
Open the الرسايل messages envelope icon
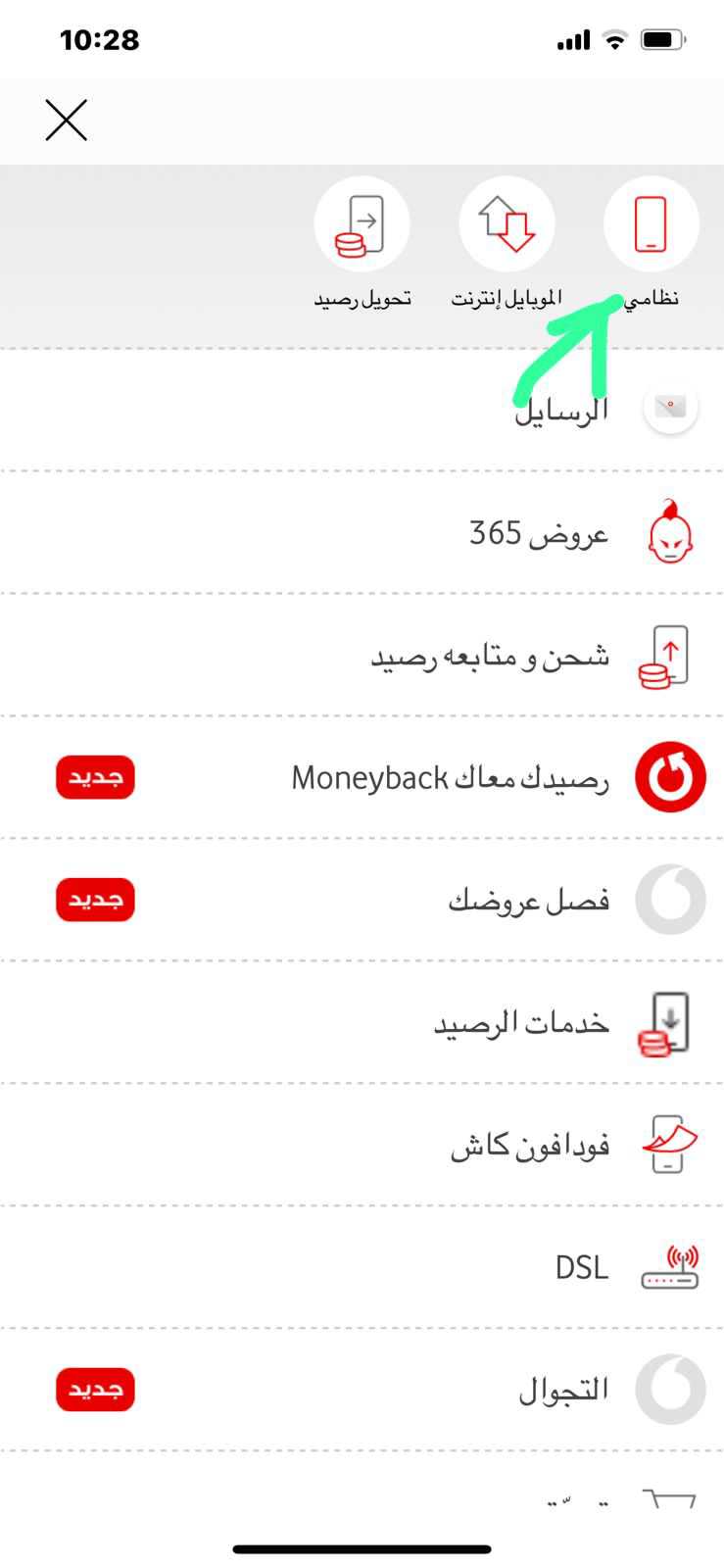(669, 408)
